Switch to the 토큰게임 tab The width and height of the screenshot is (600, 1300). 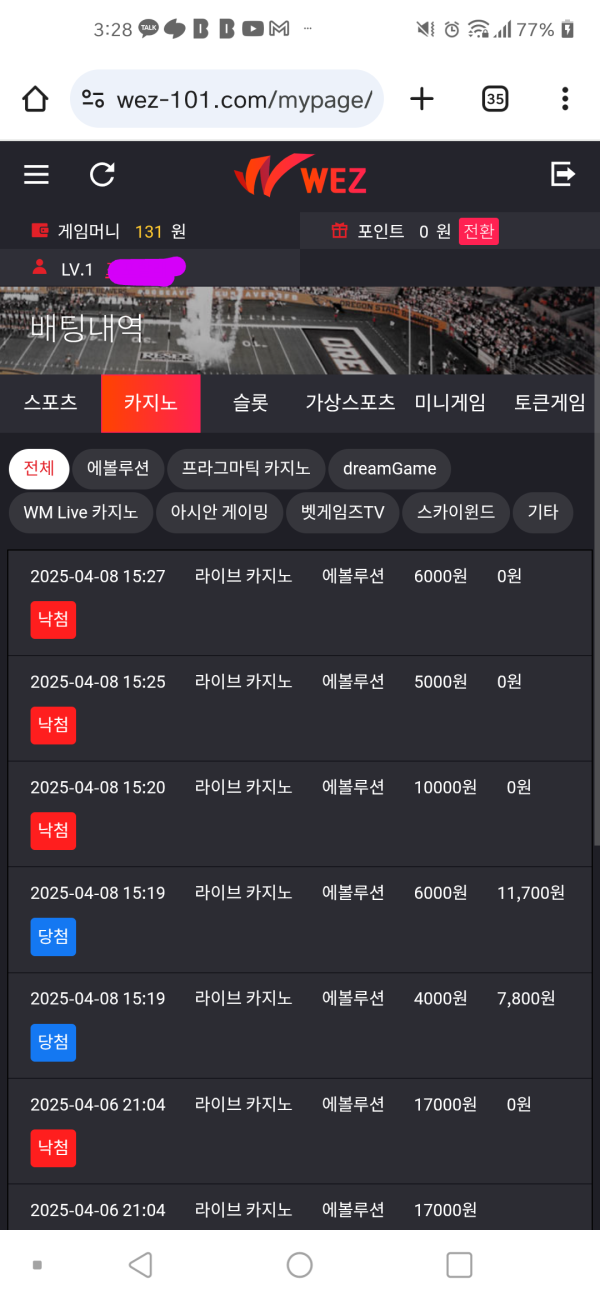click(x=550, y=403)
